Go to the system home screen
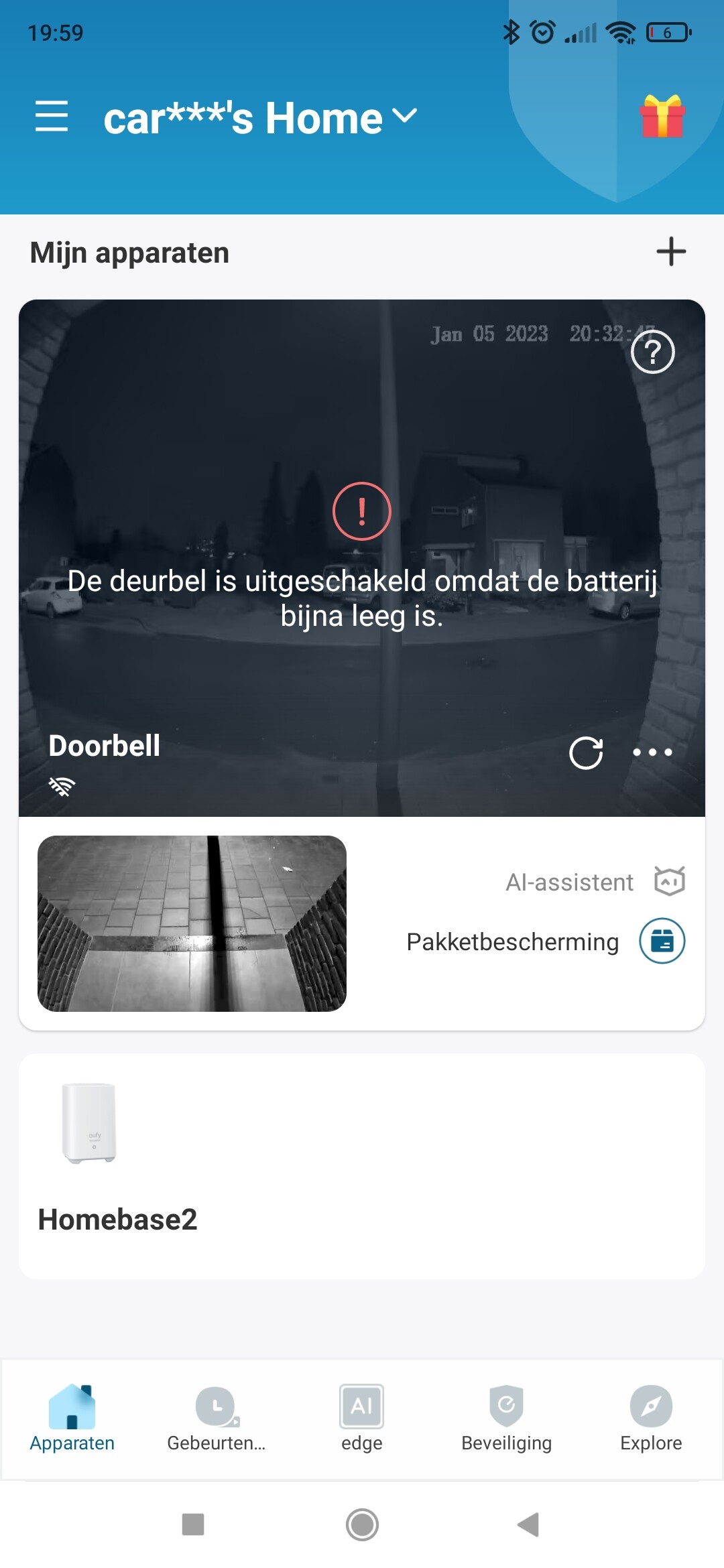The width and height of the screenshot is (724, 1568). pos(362,1524)
